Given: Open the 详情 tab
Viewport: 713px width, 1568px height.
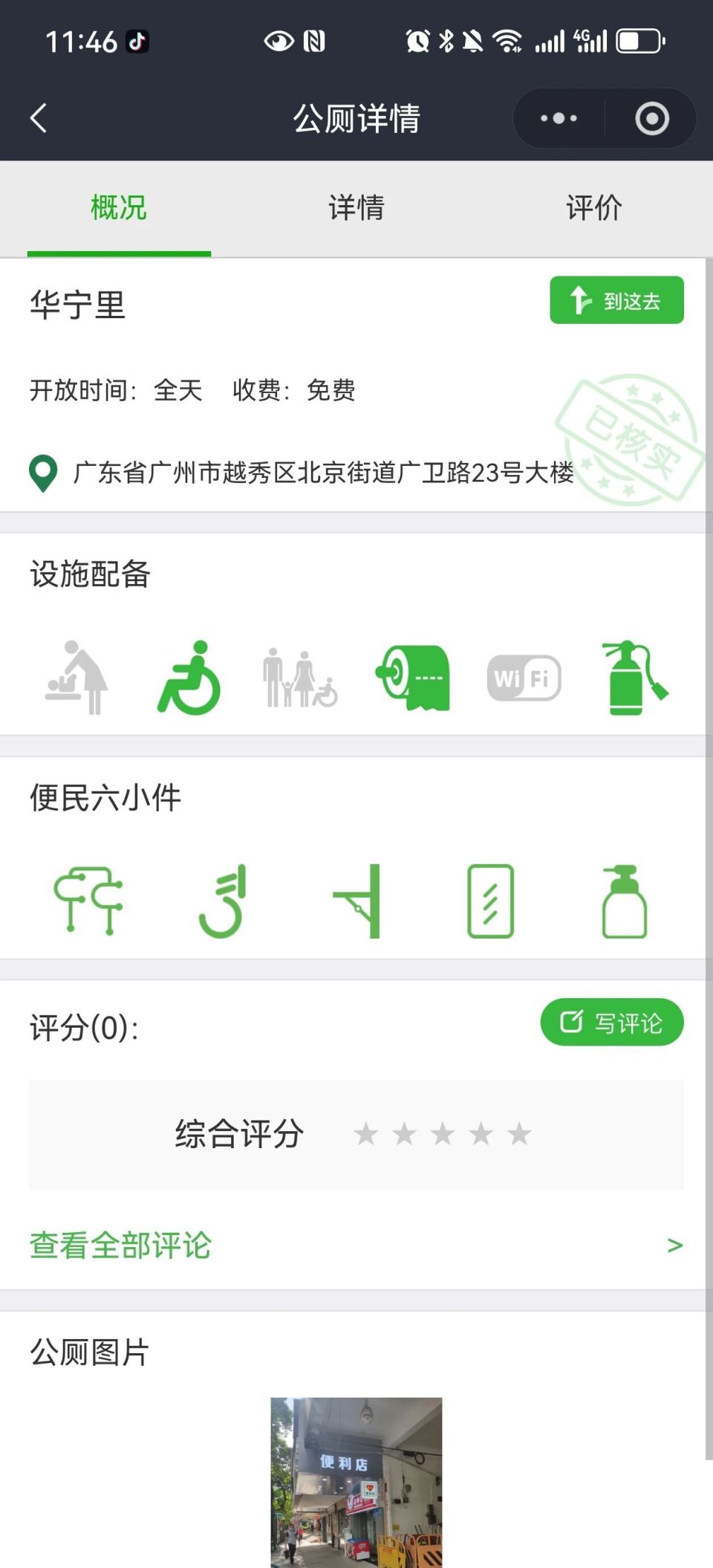Looking at the screenshot, I should tap(356, 209).
